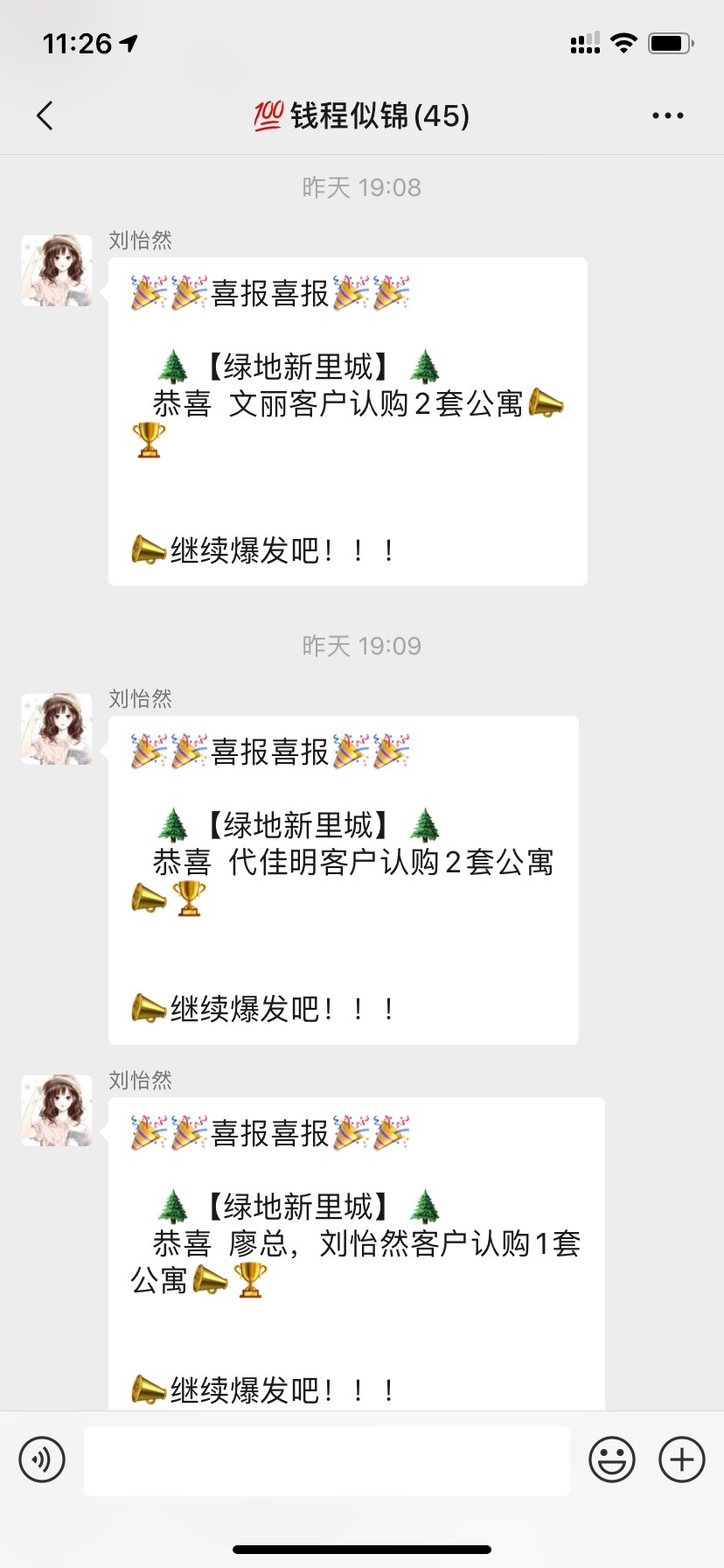Open the emoji sticker panel
724x1568 pixels.
[612, 1459]
